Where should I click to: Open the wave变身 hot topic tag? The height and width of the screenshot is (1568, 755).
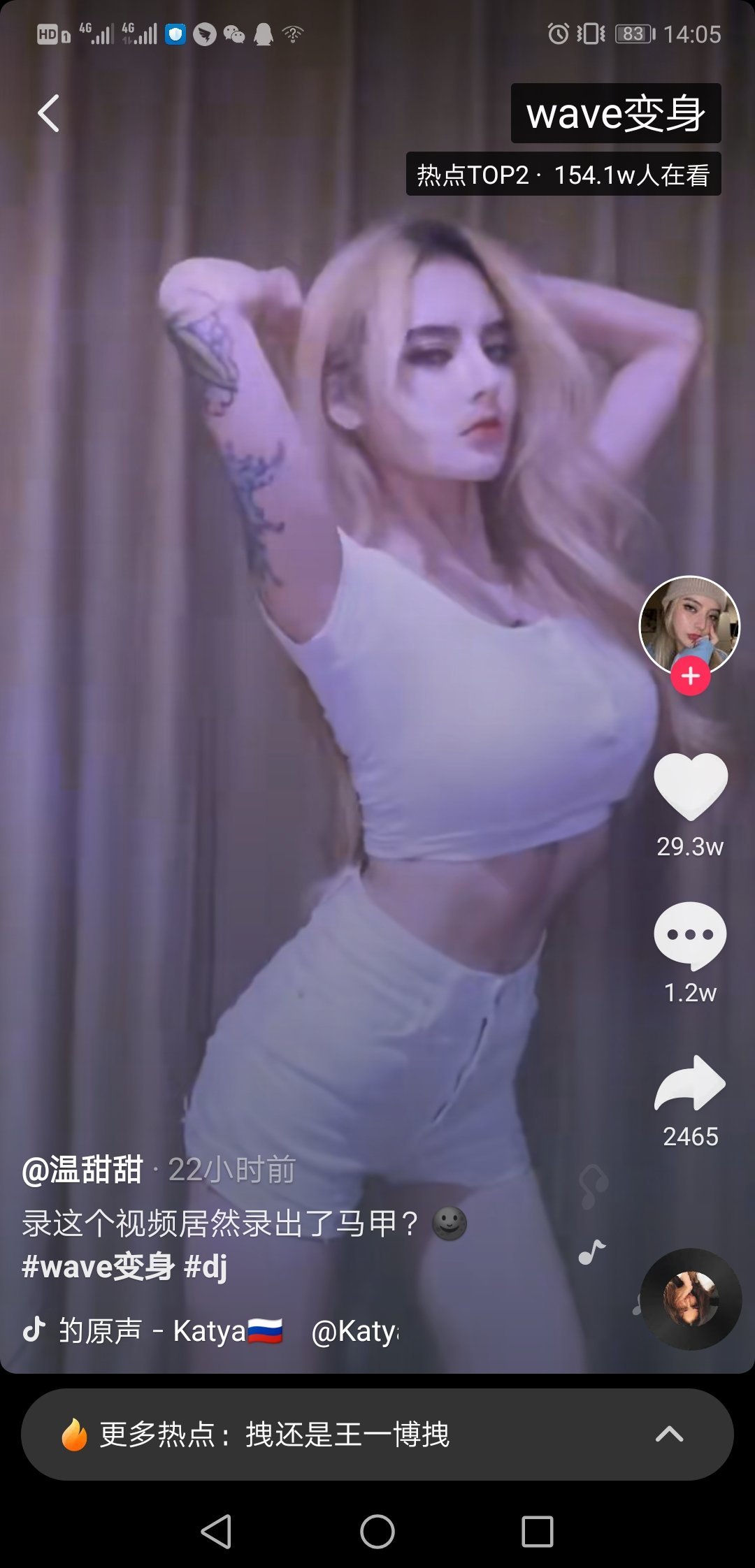tap(616, 113)
